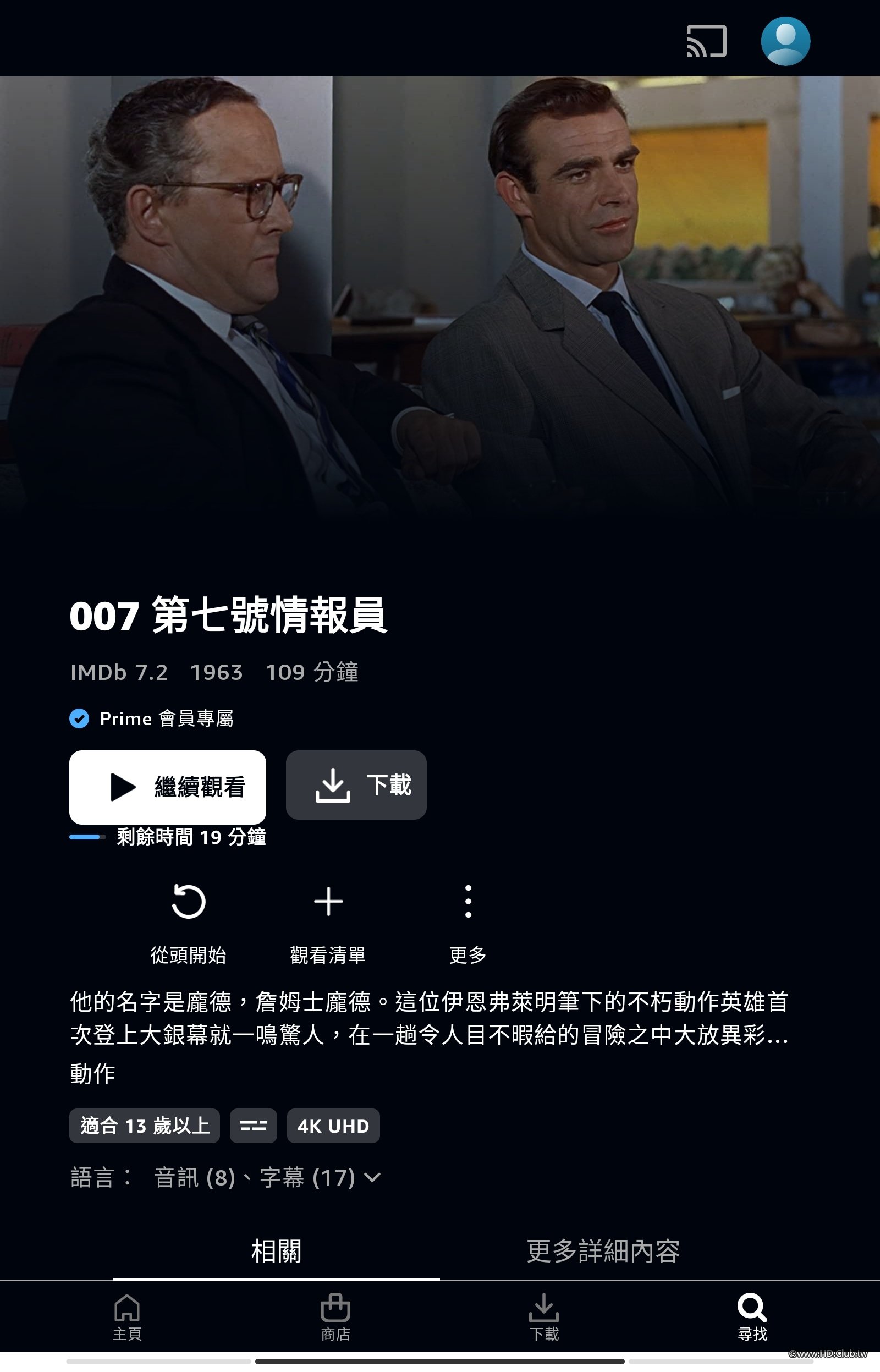Viewport: 880px width, 1372px height.
Task: Switch to the 相關 tab
Action: tap(276, 1251)
